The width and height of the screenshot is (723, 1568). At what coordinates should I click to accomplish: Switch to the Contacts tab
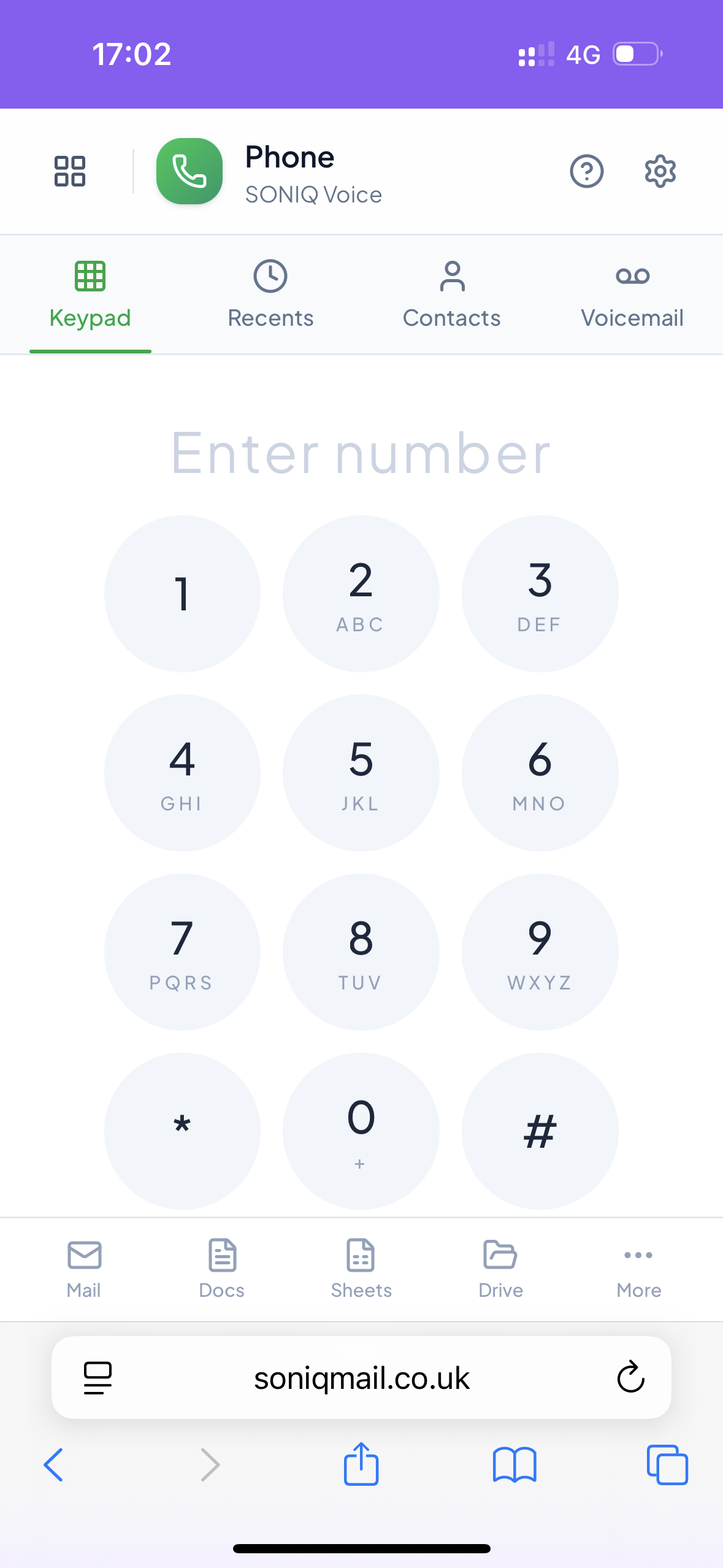pos(451,294)
